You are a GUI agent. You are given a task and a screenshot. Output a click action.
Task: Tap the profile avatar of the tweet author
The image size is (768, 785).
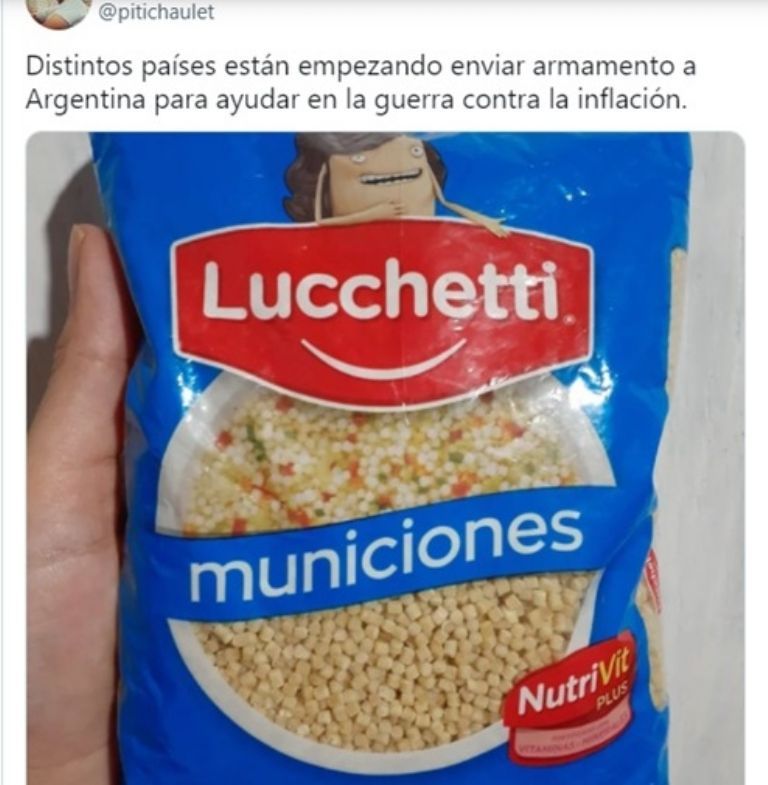(x=59, y=11)
